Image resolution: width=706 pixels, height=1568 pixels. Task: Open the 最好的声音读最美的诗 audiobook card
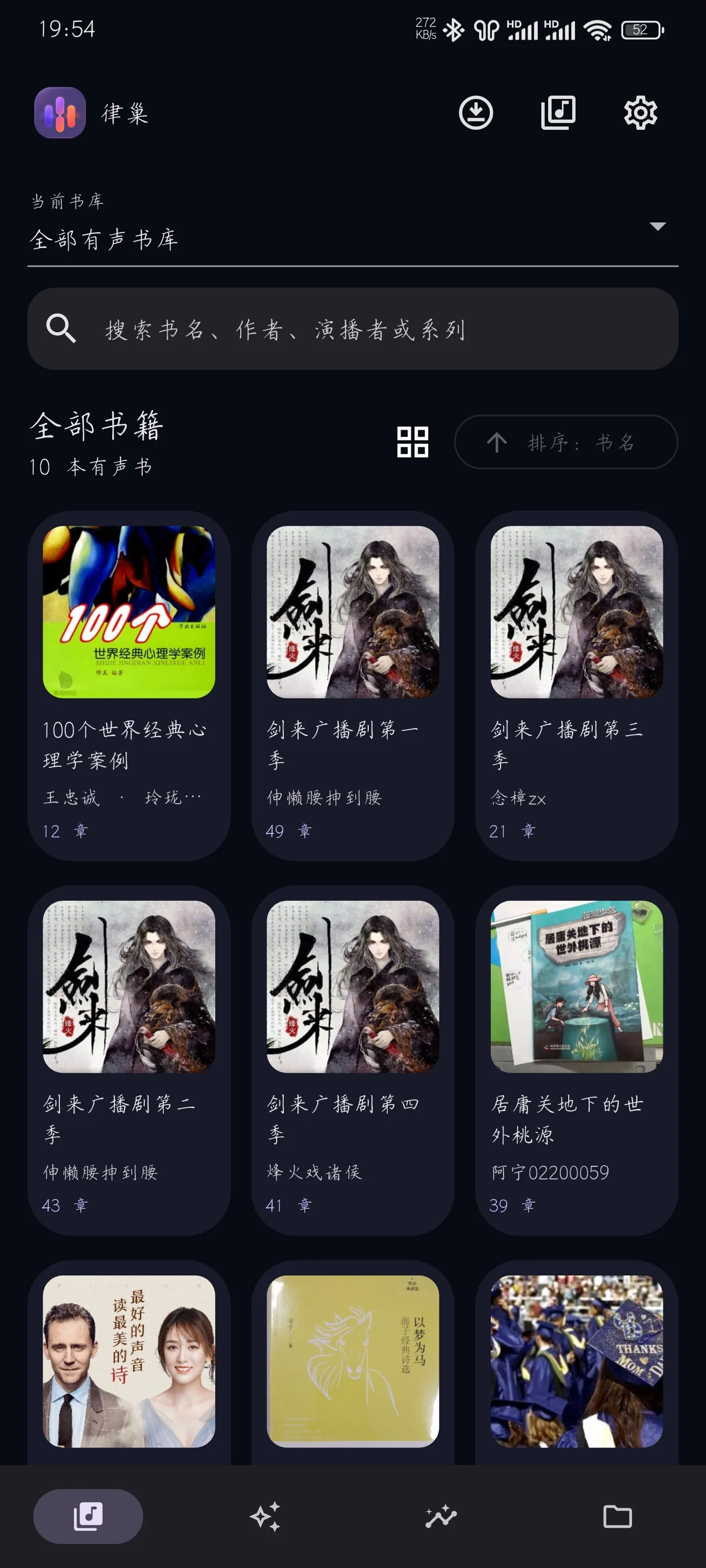tap(128, 1362)
